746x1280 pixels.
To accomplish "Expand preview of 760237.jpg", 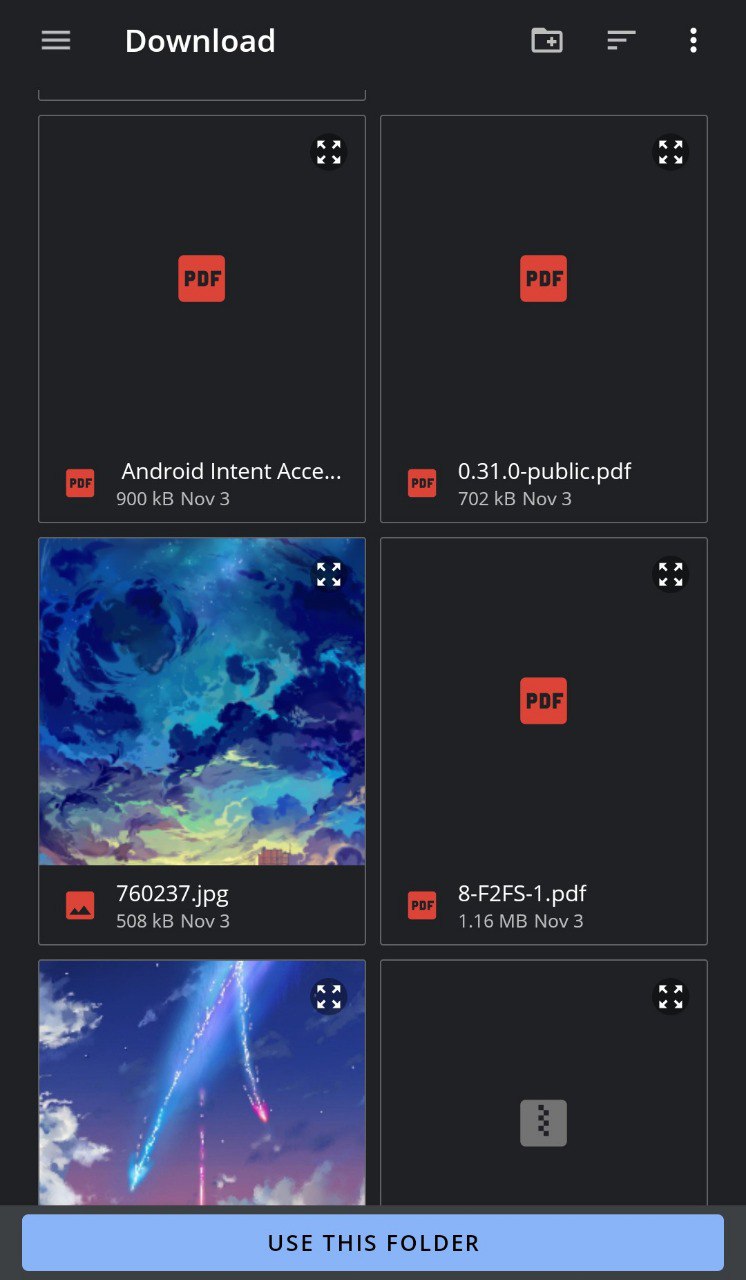I will point(328,574).
